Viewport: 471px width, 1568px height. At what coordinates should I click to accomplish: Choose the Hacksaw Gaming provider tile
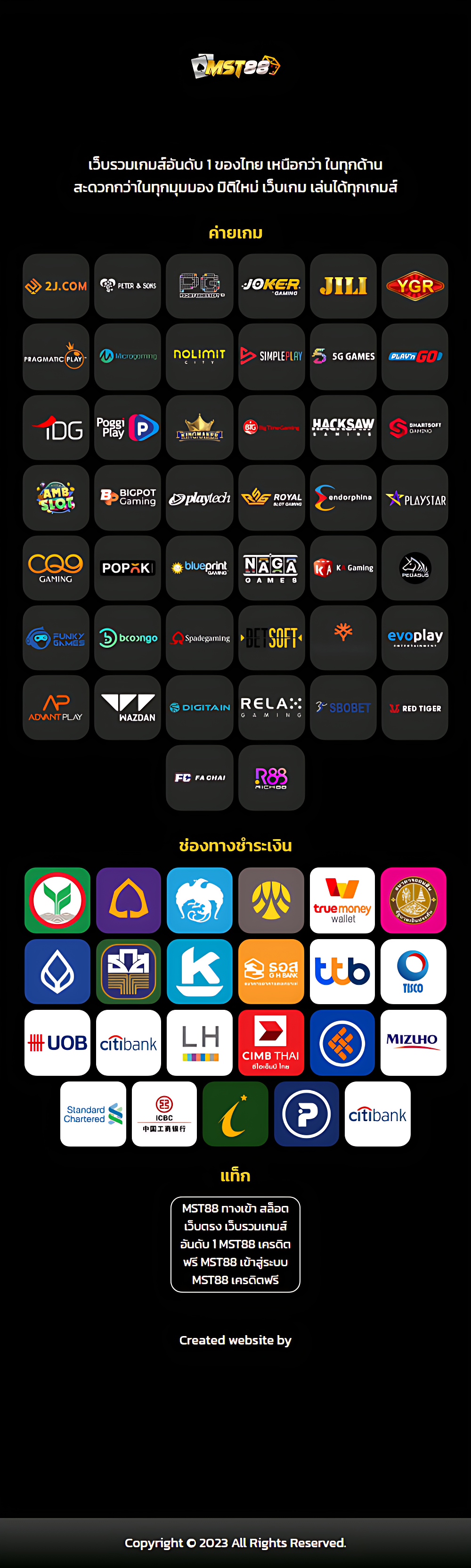pyautogui.click(x=343, y=427)
